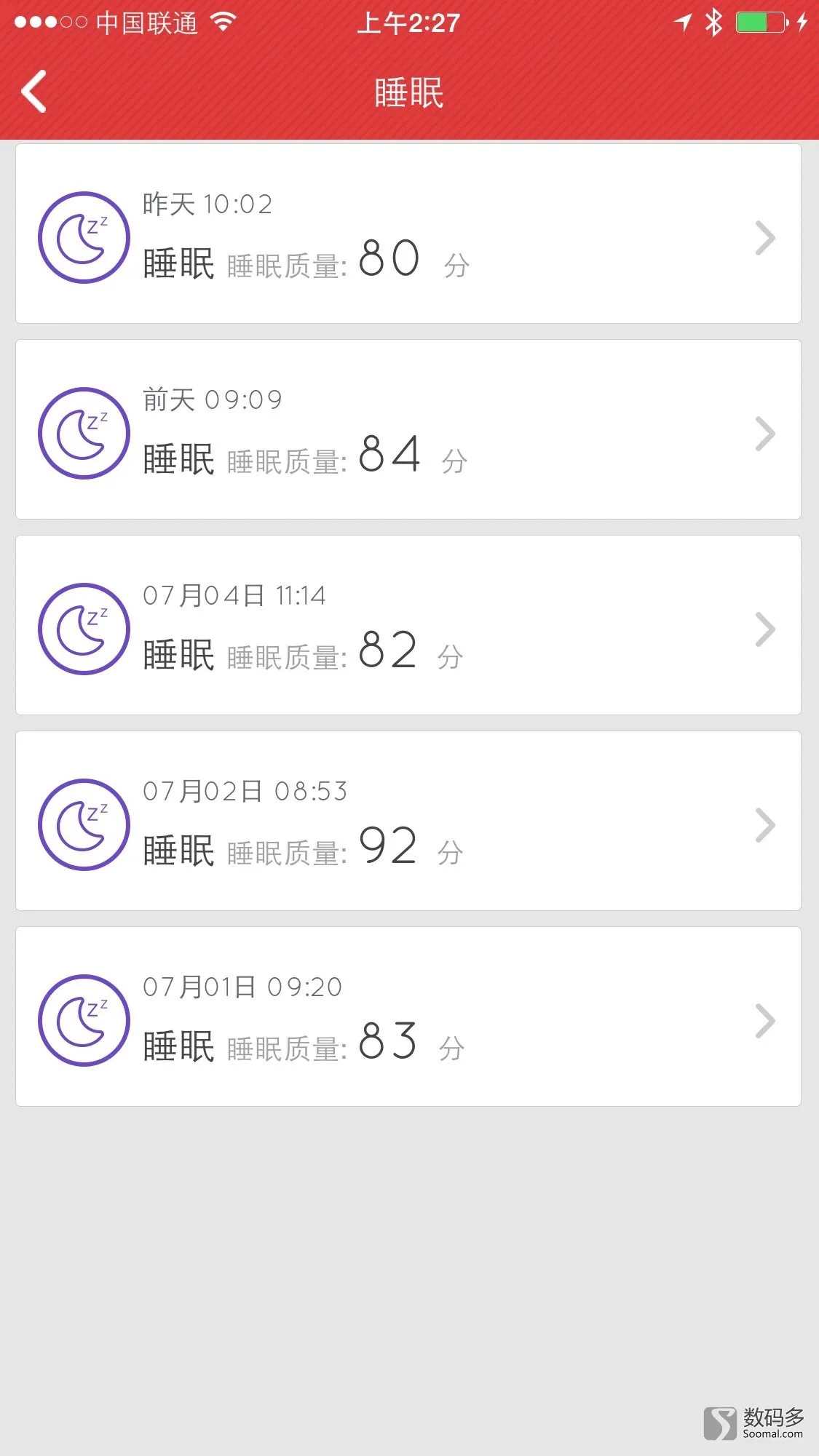Open the 07月04日 11:14 sleep entry
The height and width of the screenshot is (1456, 819).
coord(408,625)
